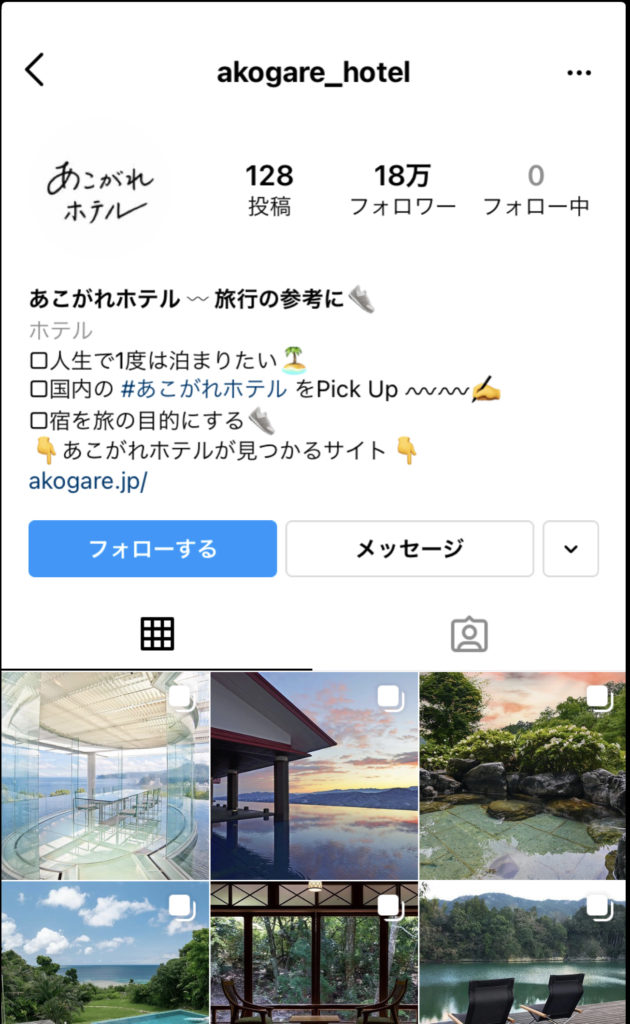630x1024 pixels.
Task: View the フォロー中 list
Action: click(536, 190)
